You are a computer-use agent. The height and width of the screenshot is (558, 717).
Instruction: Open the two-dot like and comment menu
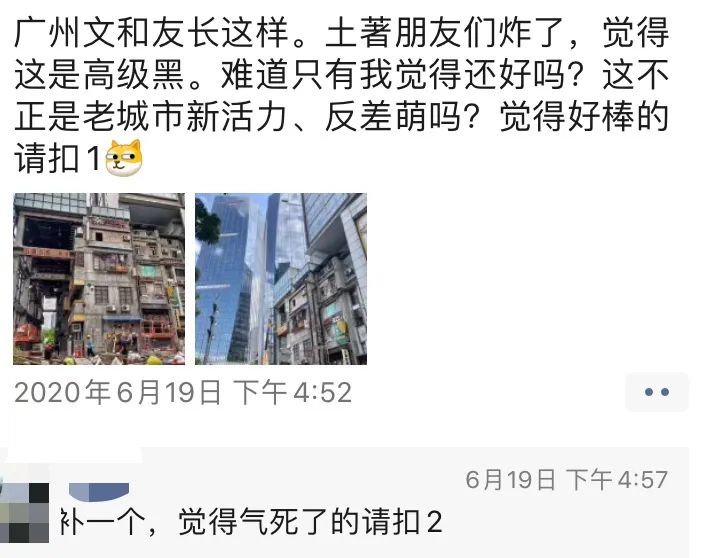pos(657,392)
